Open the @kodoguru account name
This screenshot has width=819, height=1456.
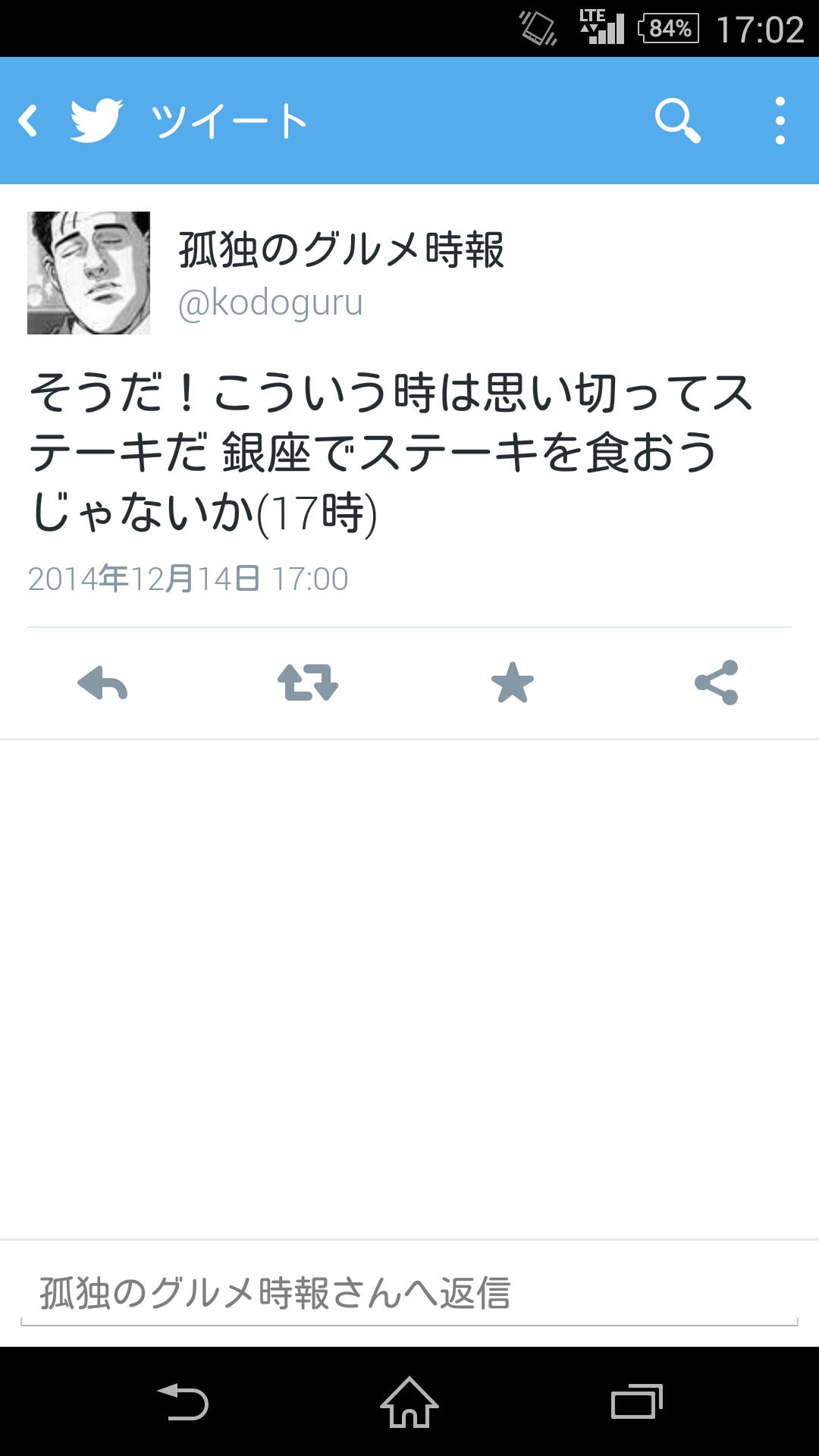click(271, 303)
